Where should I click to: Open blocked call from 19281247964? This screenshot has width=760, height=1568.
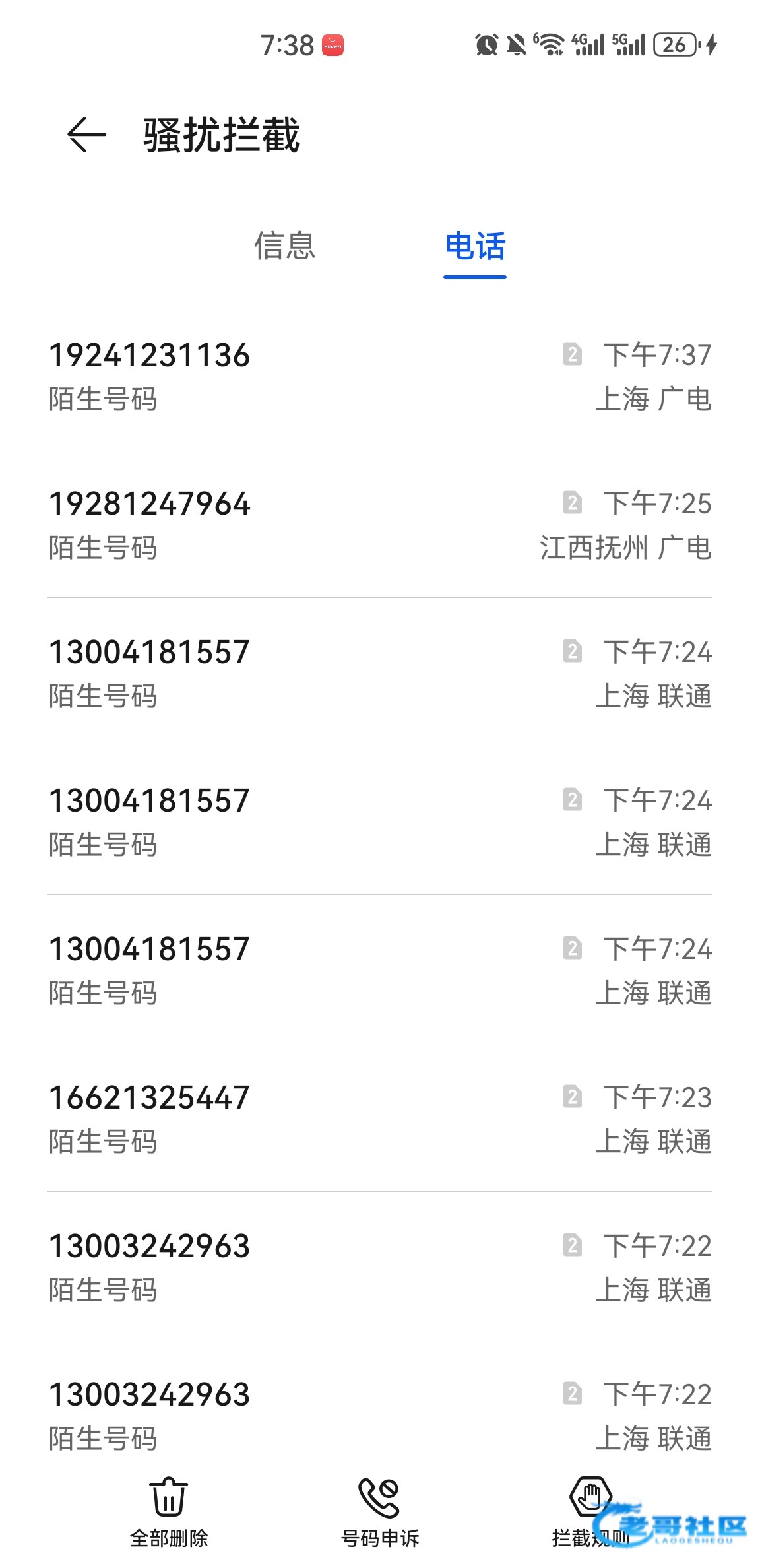[379, 525]
